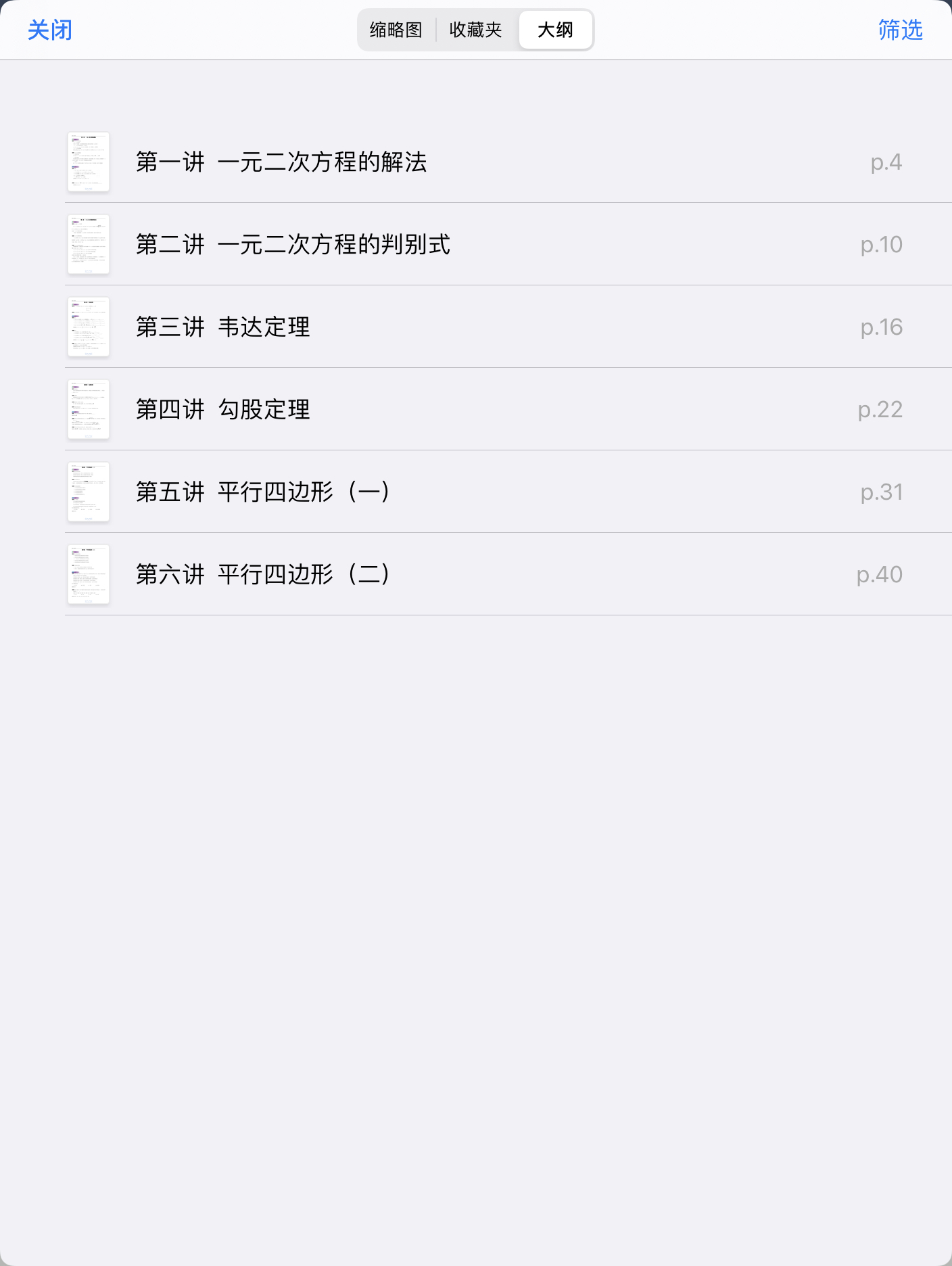Image resolution: width=952 pixels, height=1266 pixels.
Task: Go to 第三讲 韦达定理
Action: 223,327
